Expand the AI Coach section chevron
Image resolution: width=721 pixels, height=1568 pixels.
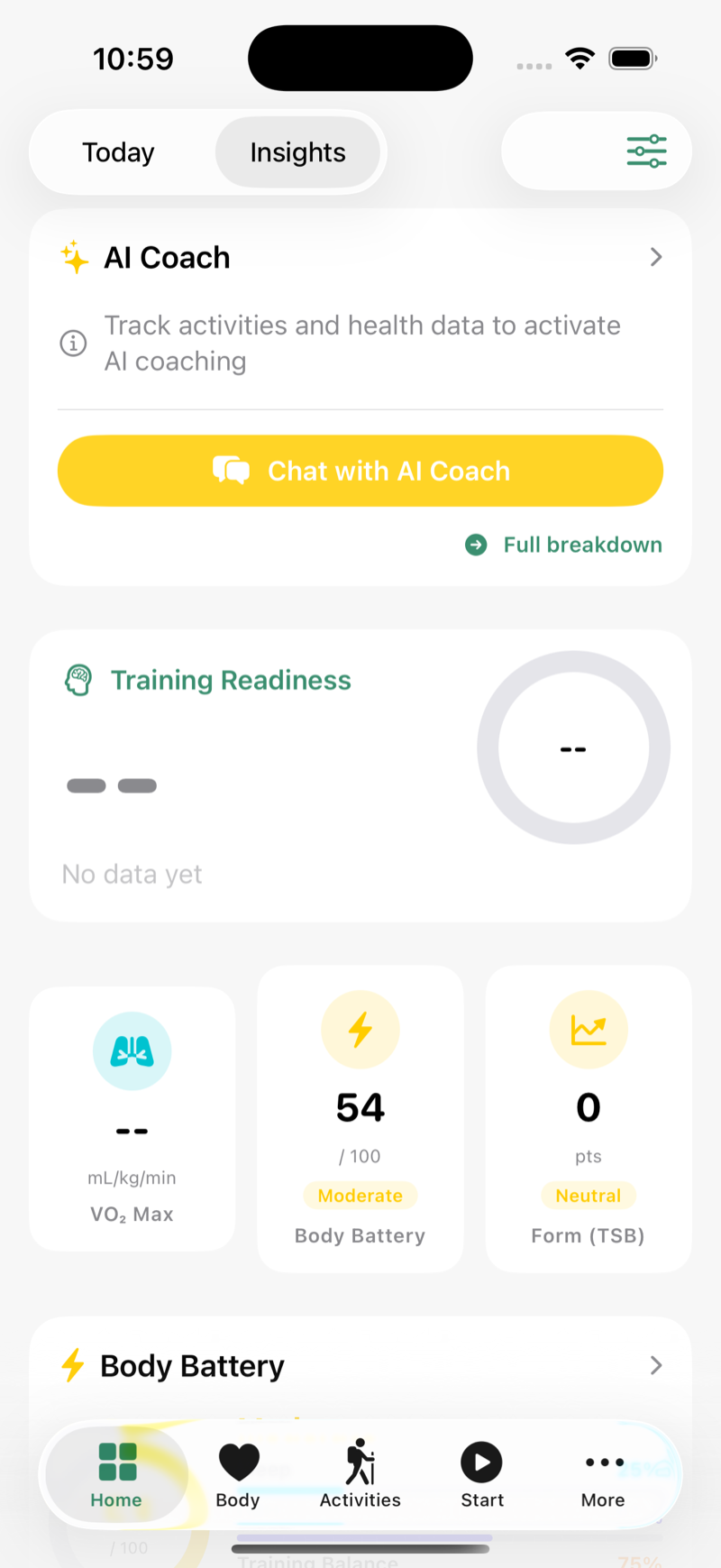click(655, 258)
